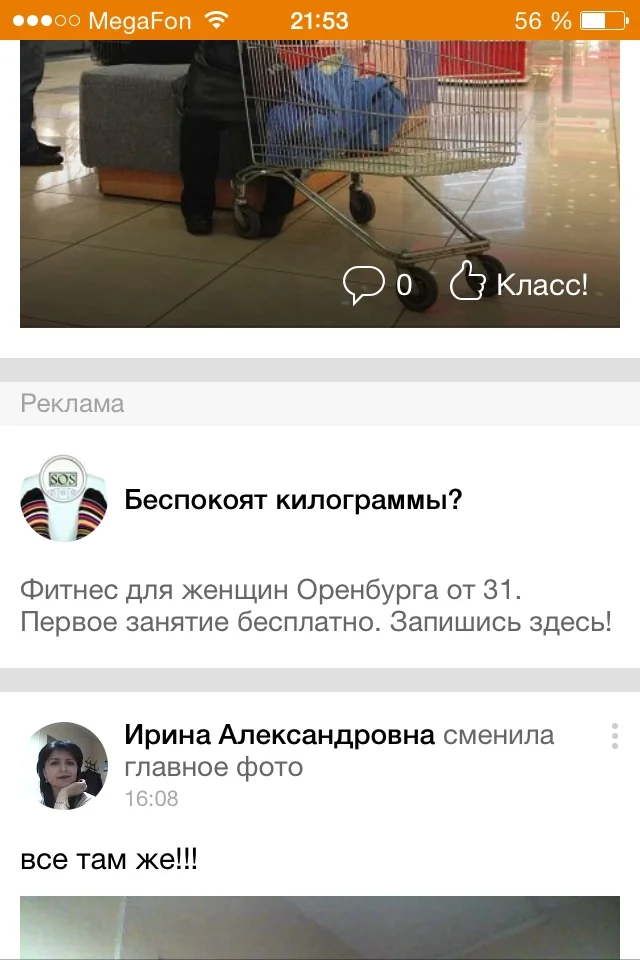The image size is (640, 960).
Task: Open Ирина Александровна's profile avatar
Action: point(64,765)
